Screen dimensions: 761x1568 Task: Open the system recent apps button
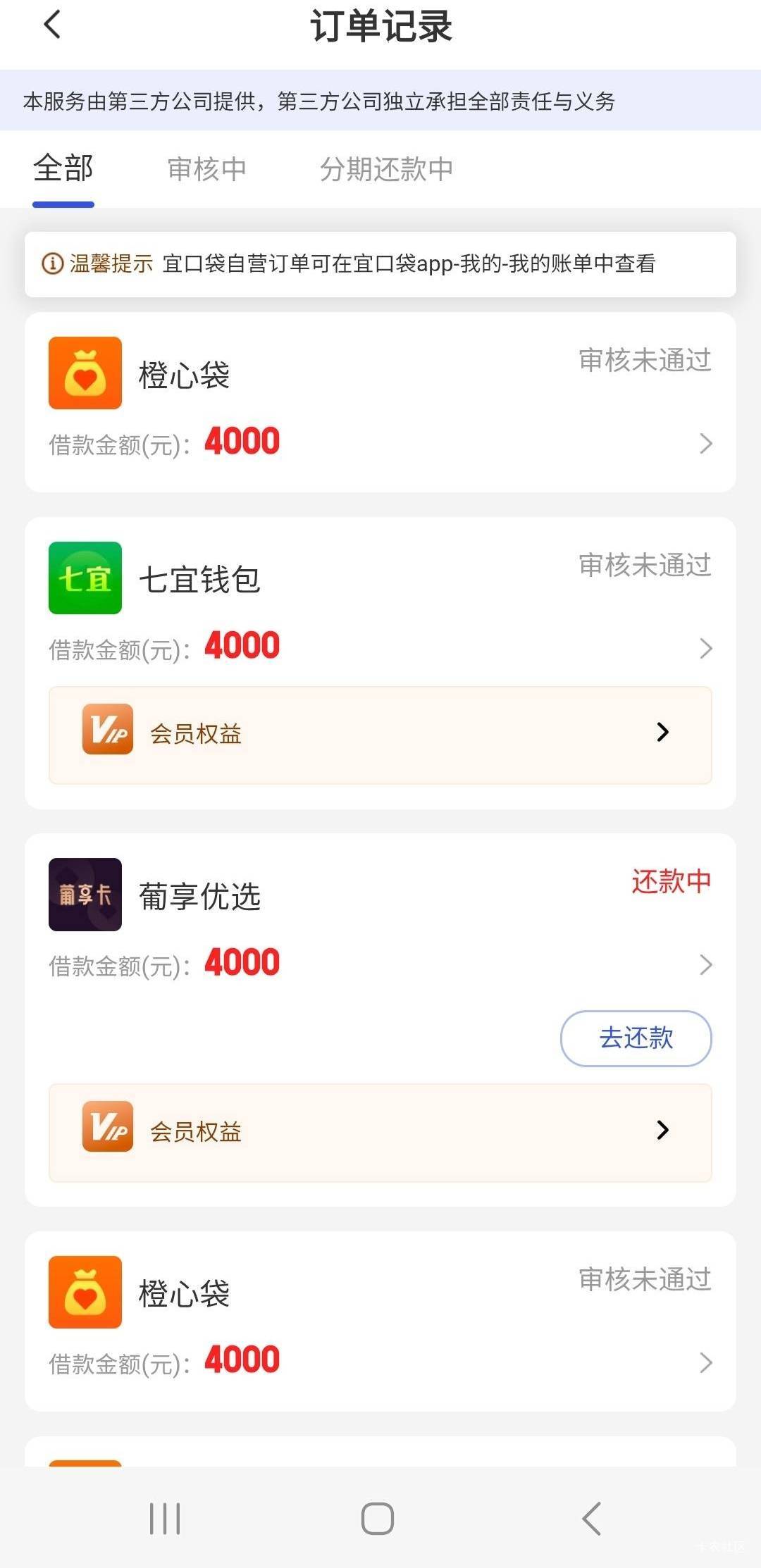click(x=165, y=1518)
